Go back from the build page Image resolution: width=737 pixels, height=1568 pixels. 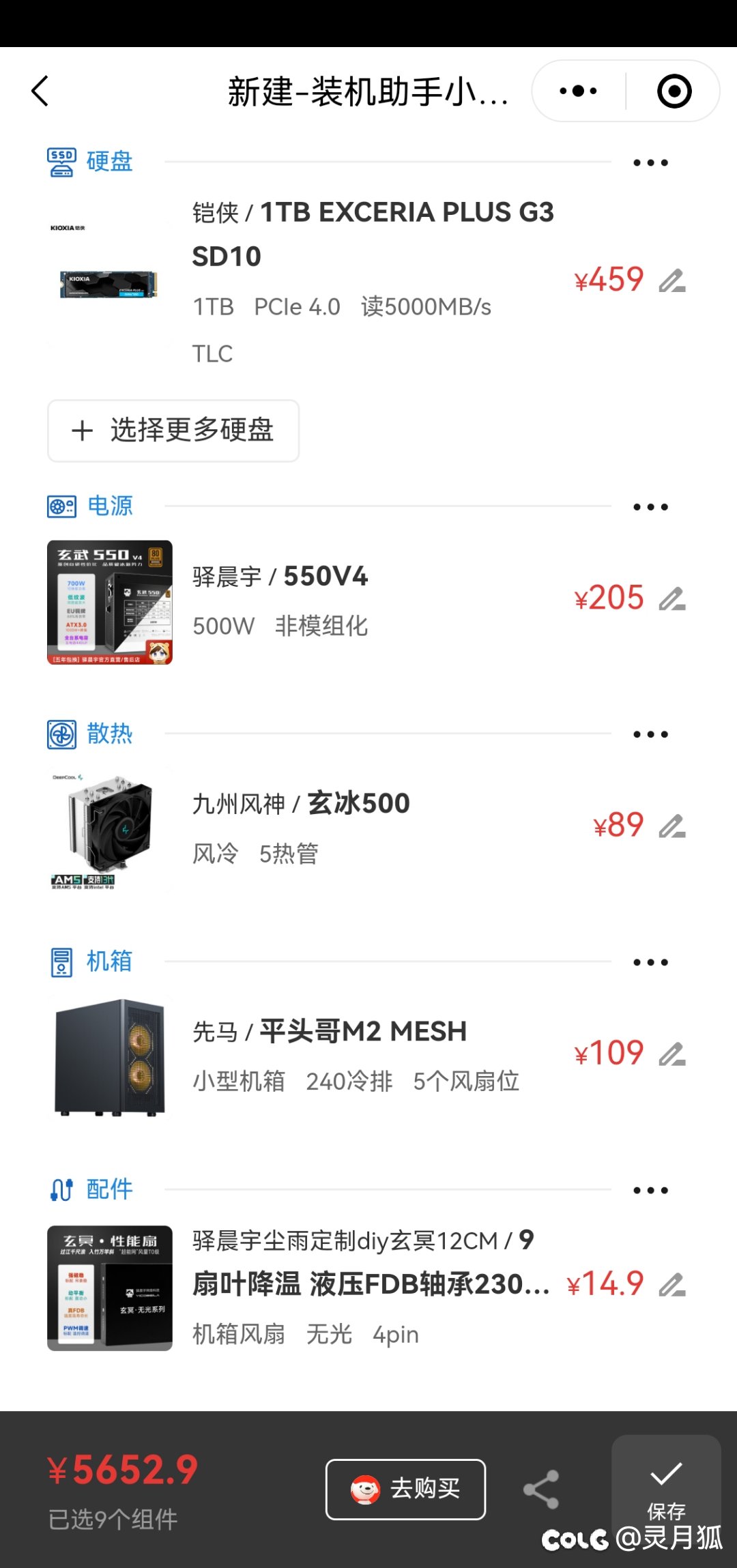coord(41,91)
